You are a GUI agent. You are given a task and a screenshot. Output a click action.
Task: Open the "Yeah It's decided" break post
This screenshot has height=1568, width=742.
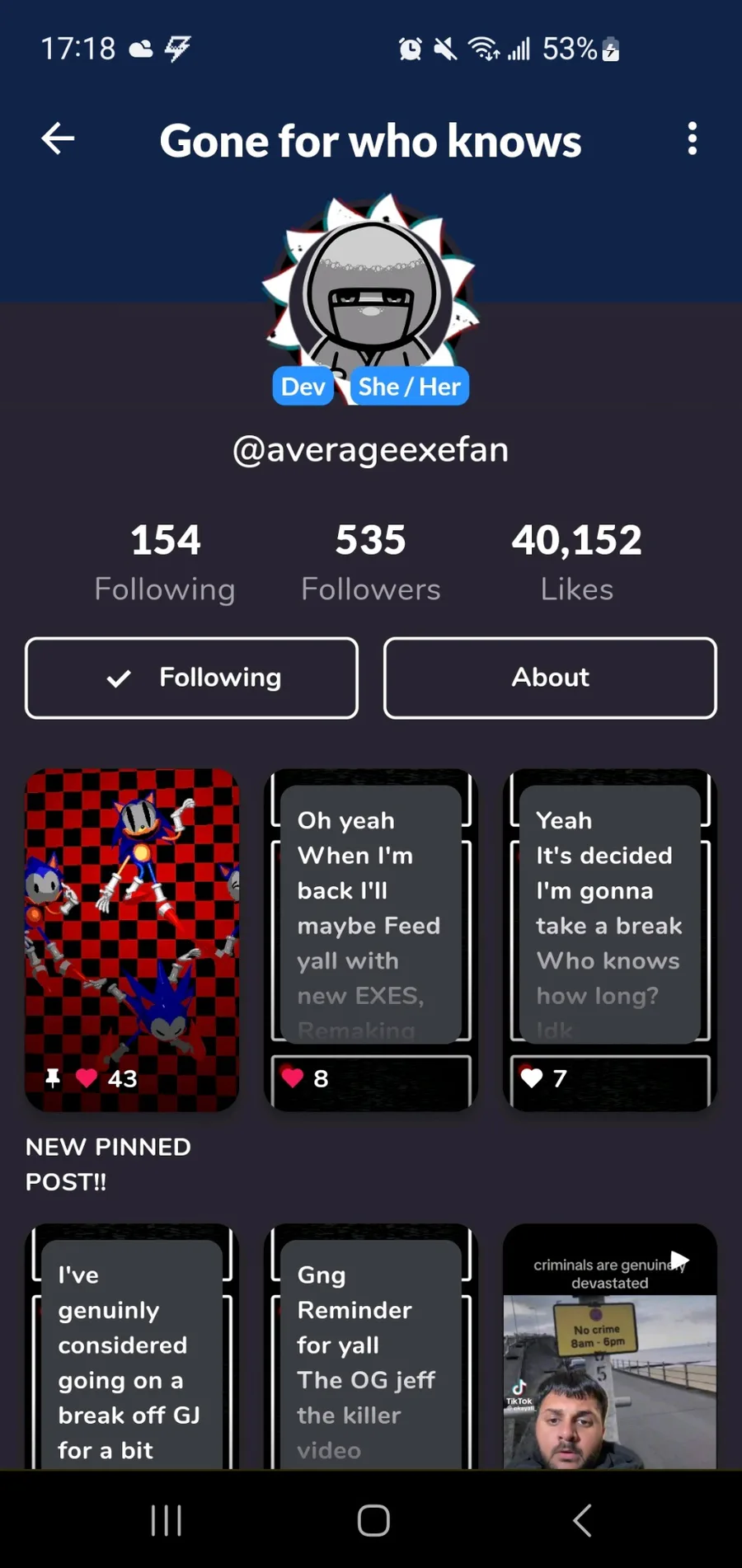tap(610, 940)
